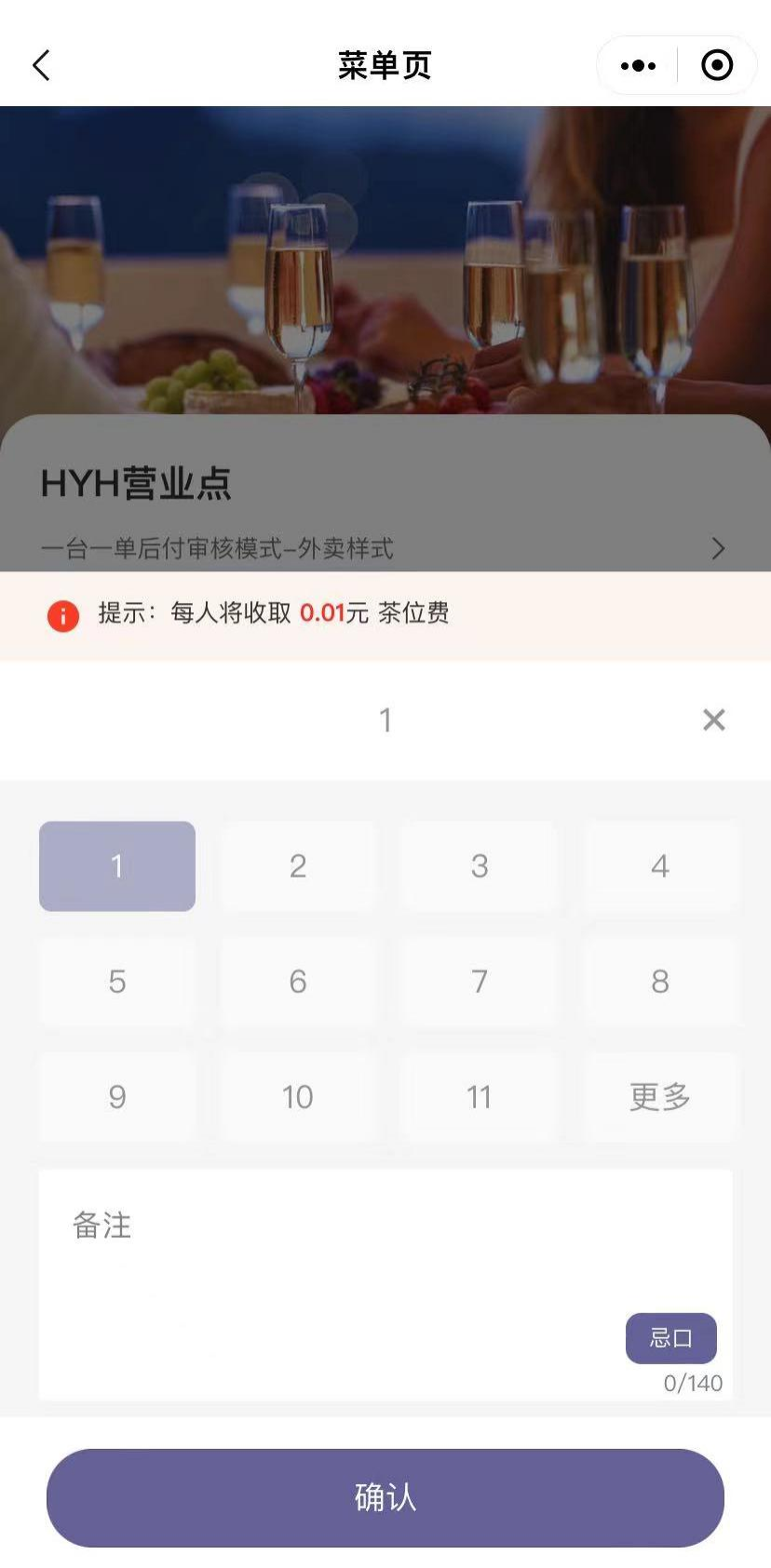
Task: Close the mini program via the circle icon
Action: 716,65
